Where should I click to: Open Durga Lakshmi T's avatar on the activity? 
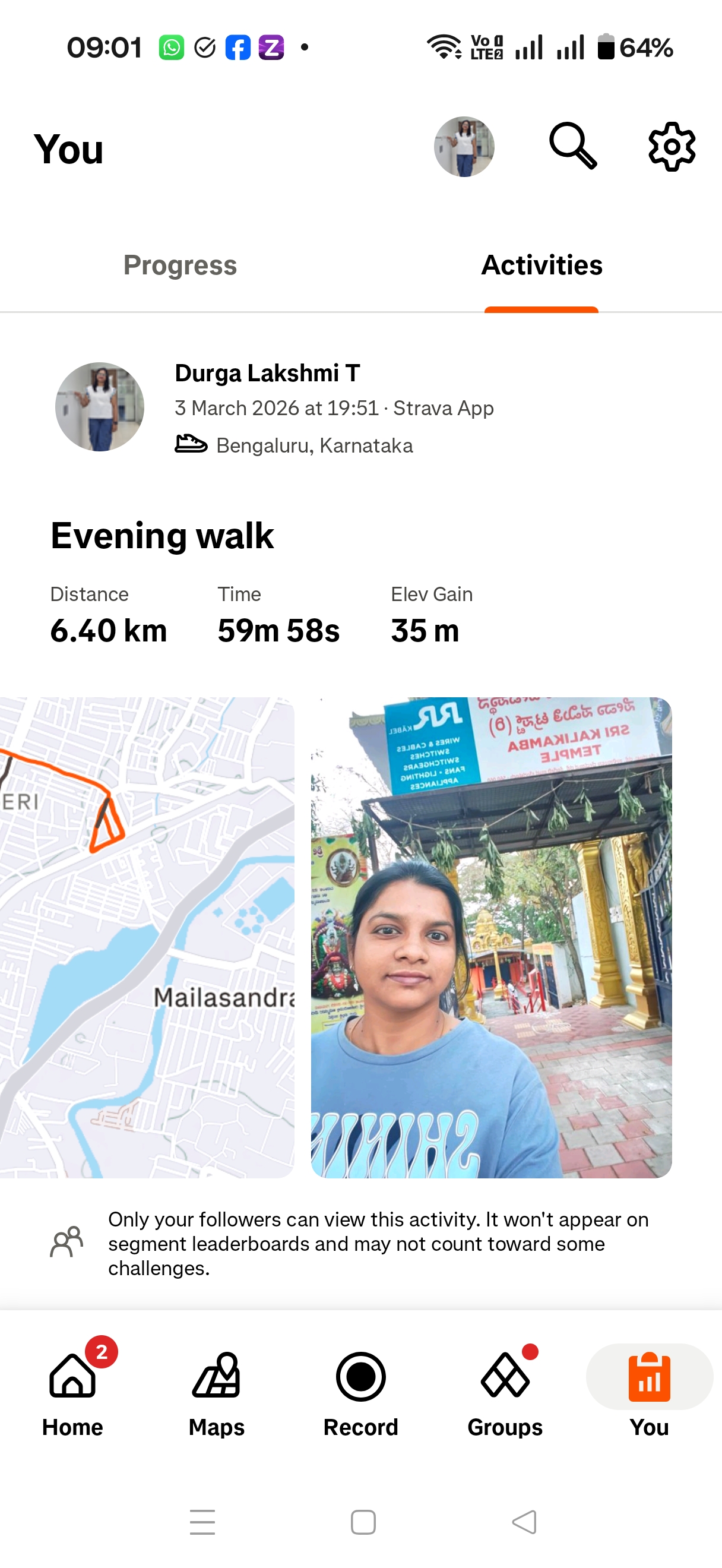click(100, 407)
